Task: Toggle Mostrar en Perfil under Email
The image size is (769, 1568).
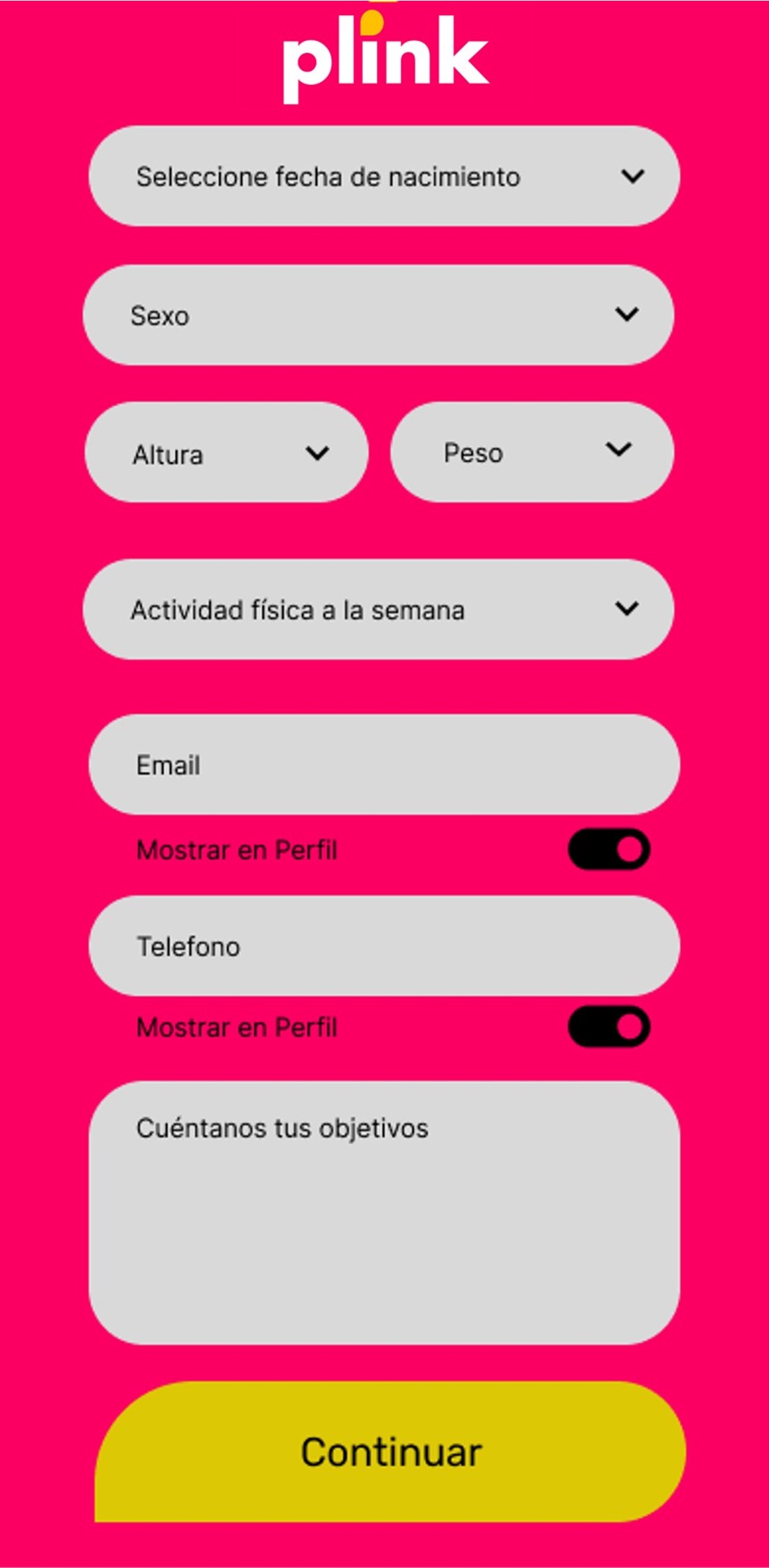Action: pyautogui.click(x=608, y=850)
